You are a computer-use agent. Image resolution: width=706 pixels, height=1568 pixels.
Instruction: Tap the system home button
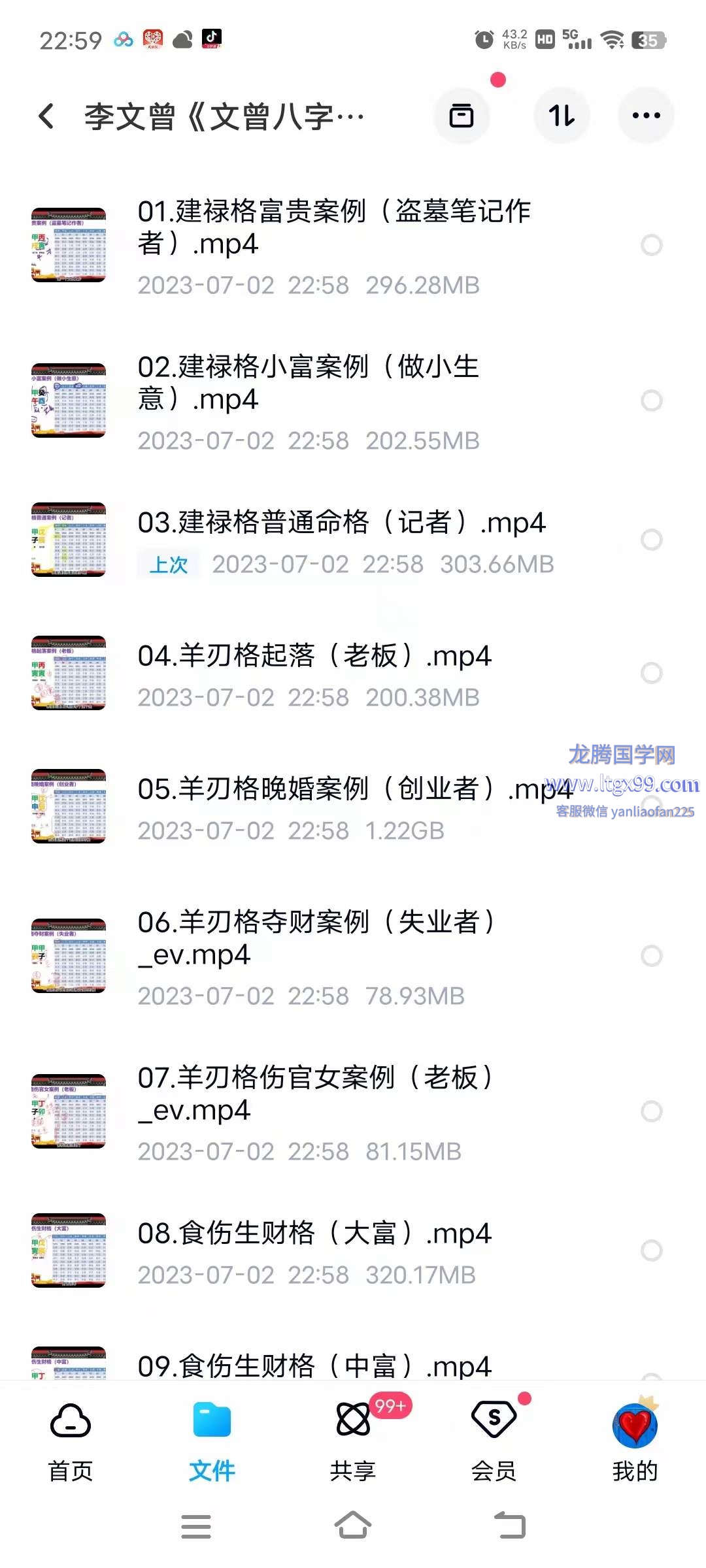353,1526
